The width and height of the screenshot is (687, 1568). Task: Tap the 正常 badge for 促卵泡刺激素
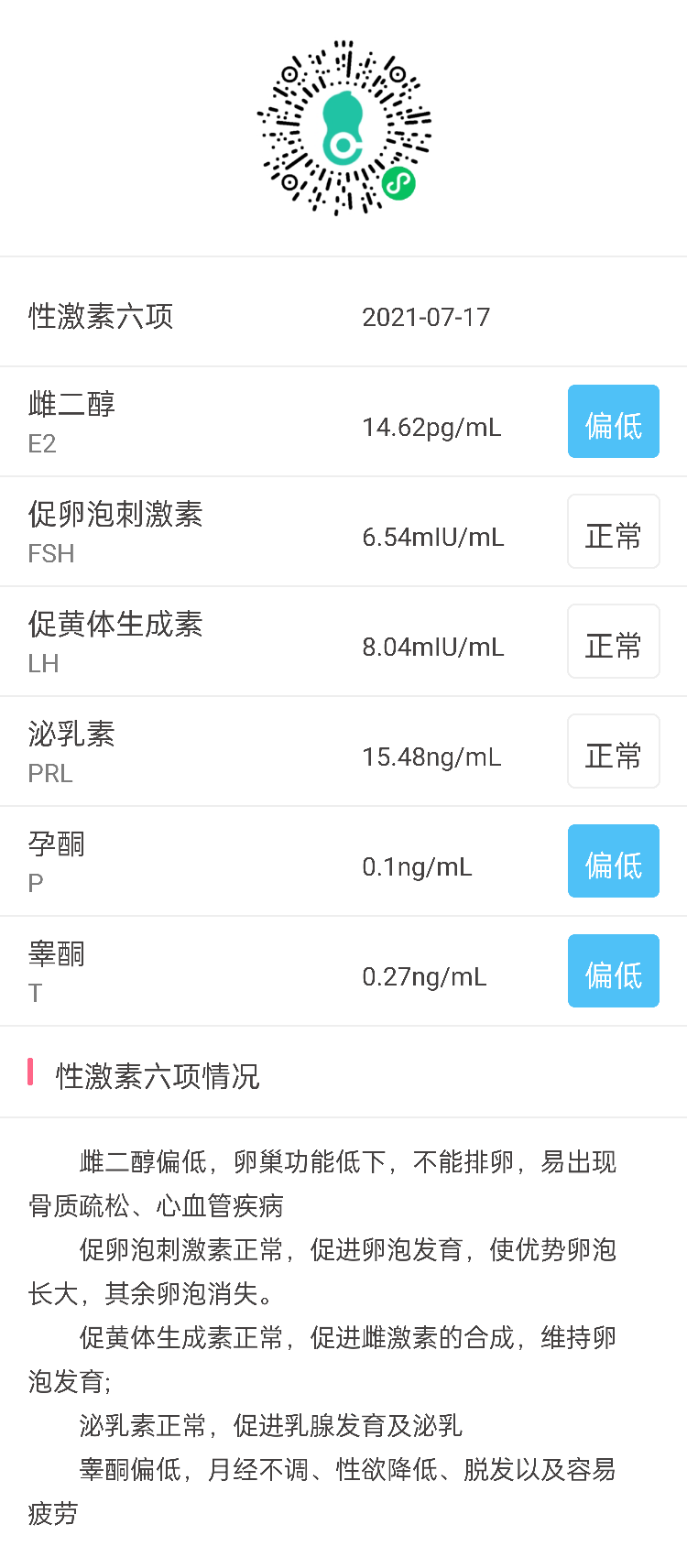coord(613,531)
